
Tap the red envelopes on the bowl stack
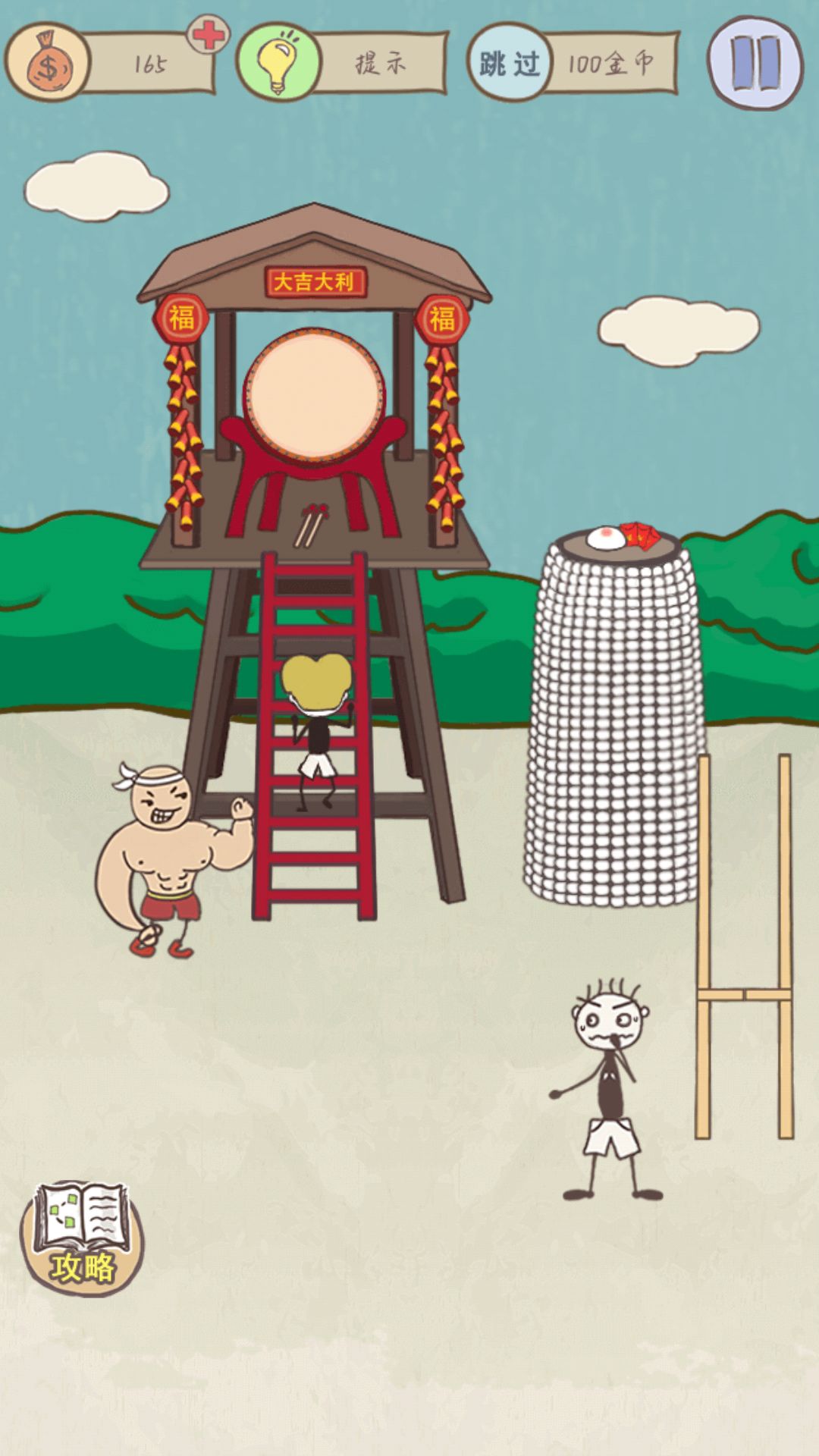coord(639,535)
